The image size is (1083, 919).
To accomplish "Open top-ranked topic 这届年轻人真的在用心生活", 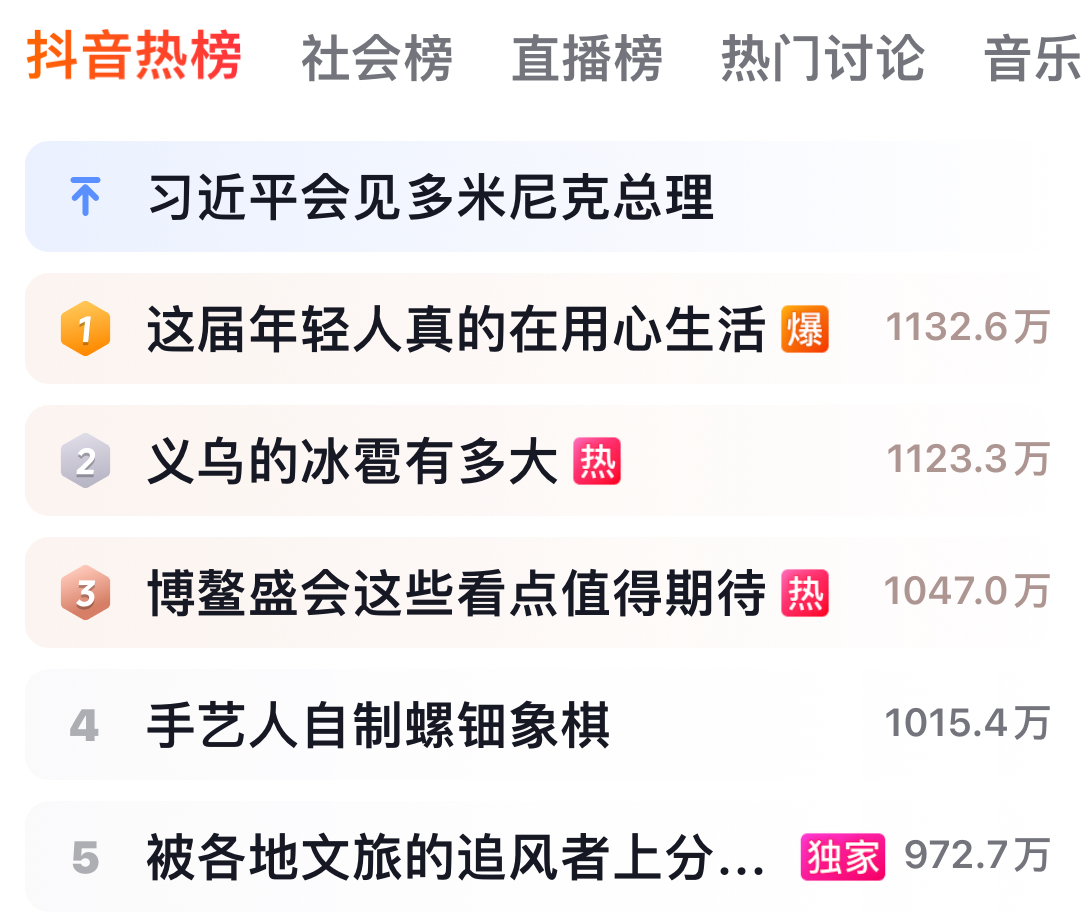I will (x=455, y=329).
